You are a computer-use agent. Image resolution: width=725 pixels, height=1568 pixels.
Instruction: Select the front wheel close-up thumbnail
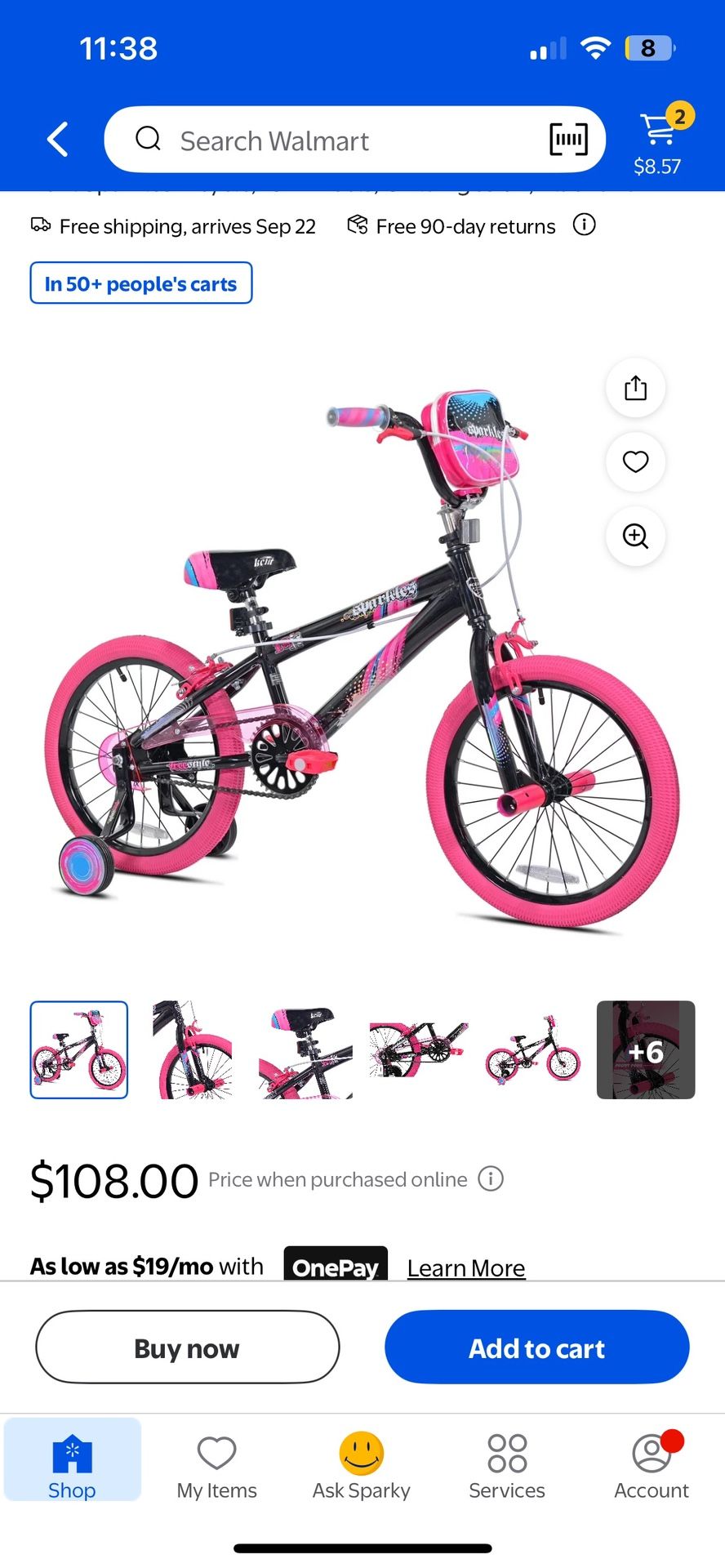[192, 1049]
